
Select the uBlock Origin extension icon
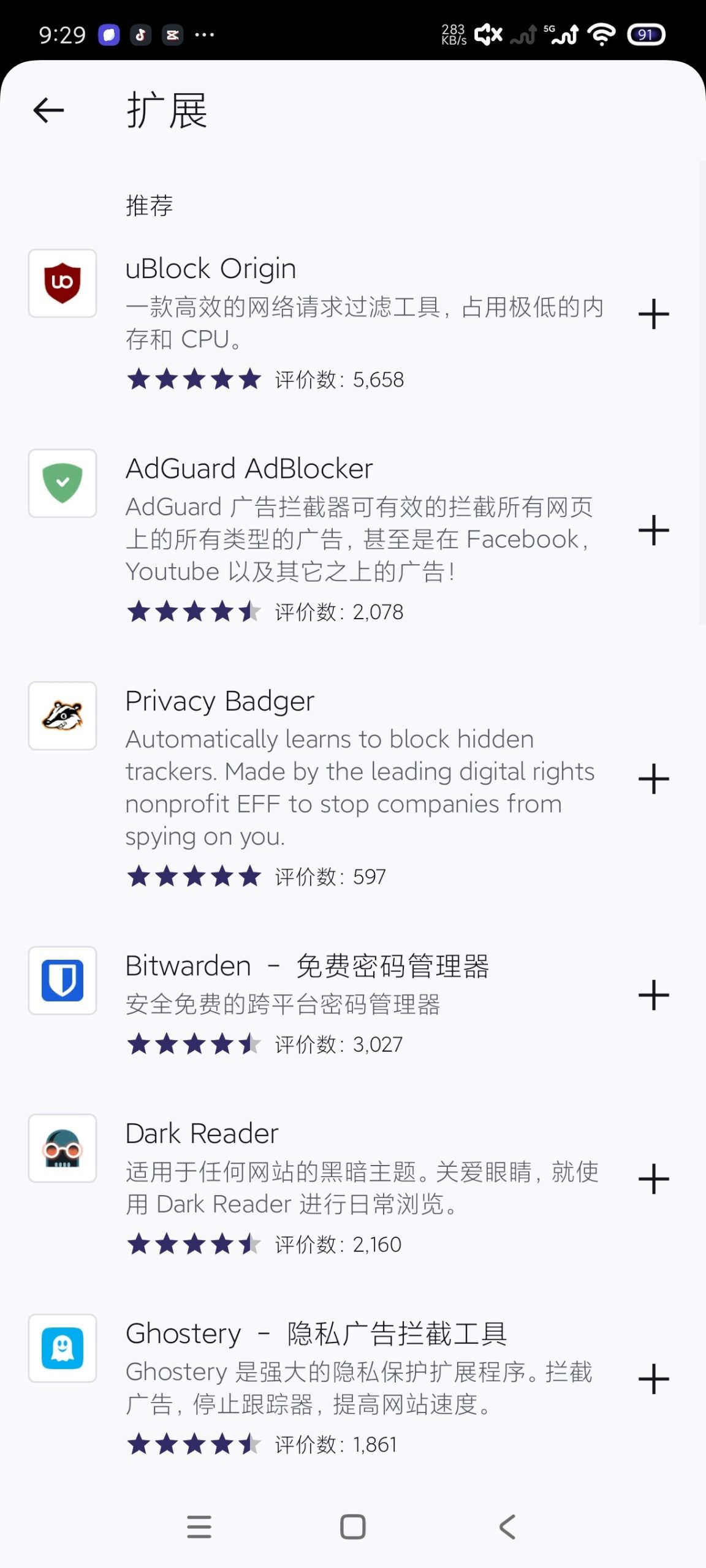pos(62,284)
